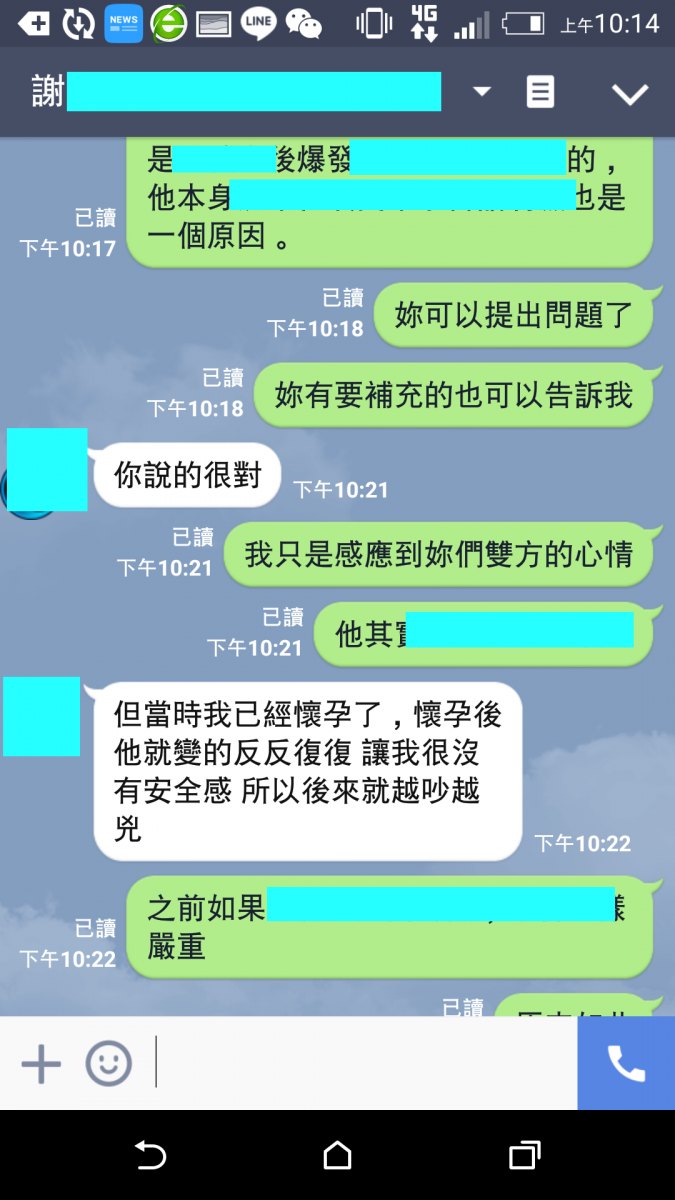Screen dimensions: 675x1200
Task: Open the notes icon in header
Action: [540, 92]
